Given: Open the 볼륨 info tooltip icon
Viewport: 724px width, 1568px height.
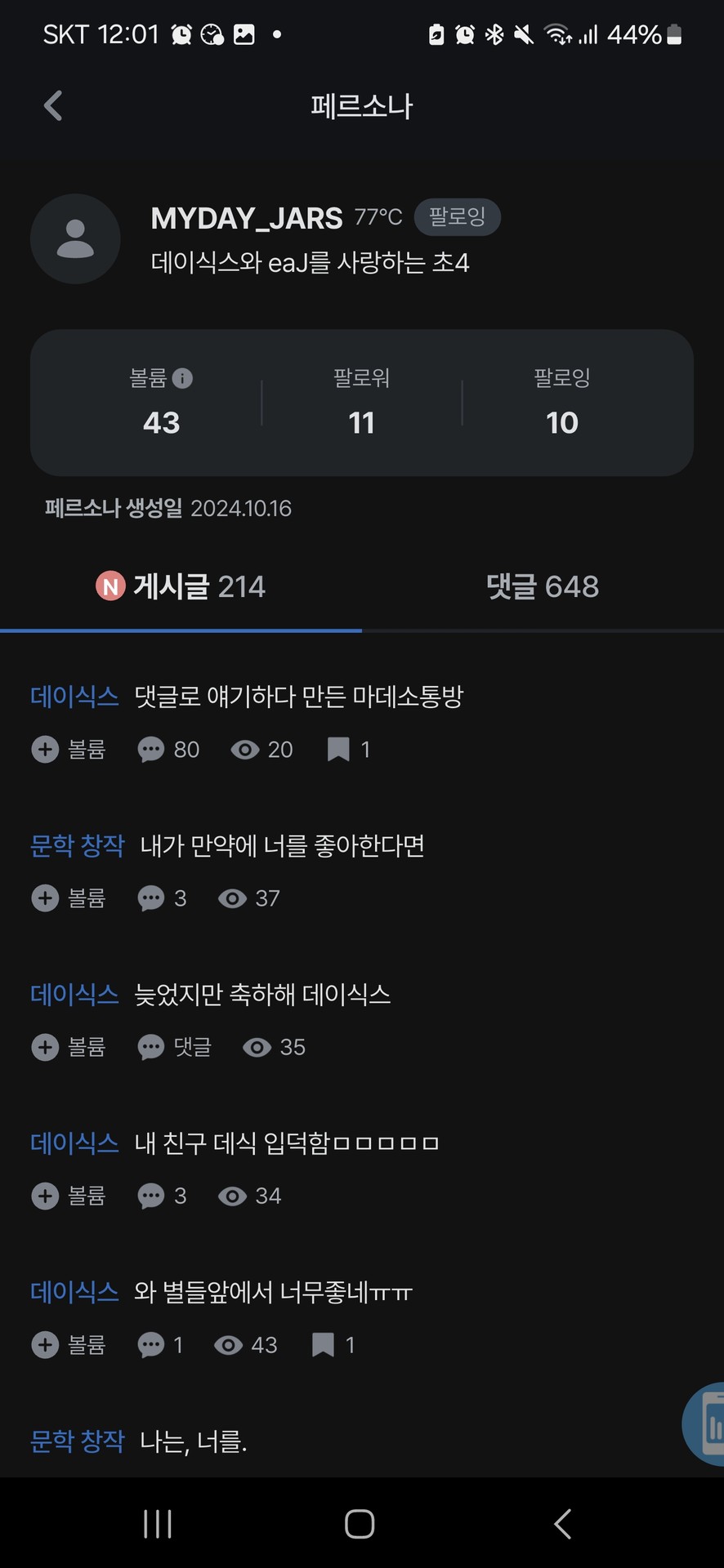Looking at the screenshot, I should click(185, 379).
